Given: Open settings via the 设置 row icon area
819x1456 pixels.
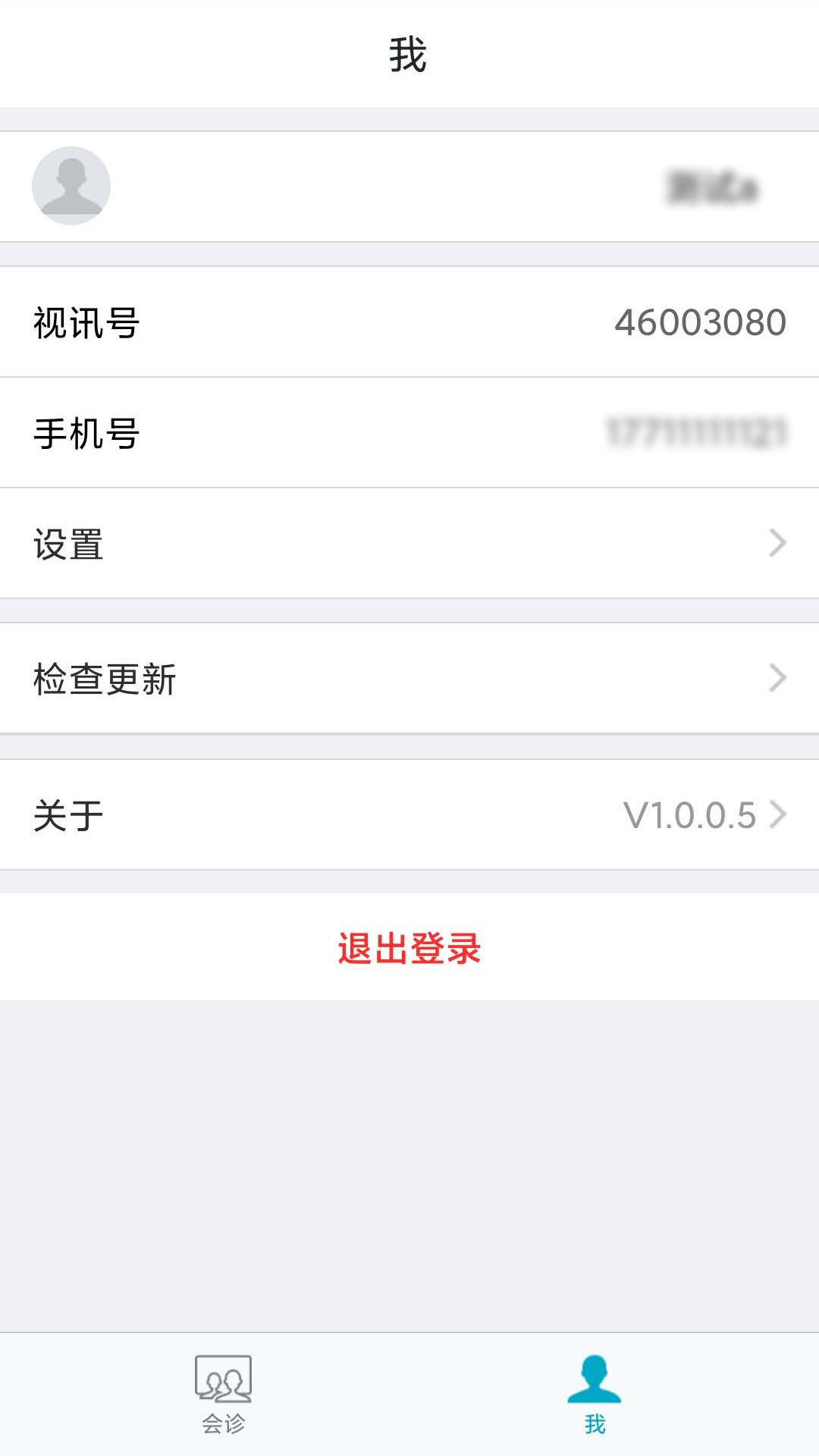Looking at the screenshot, I should coord(67,543).
